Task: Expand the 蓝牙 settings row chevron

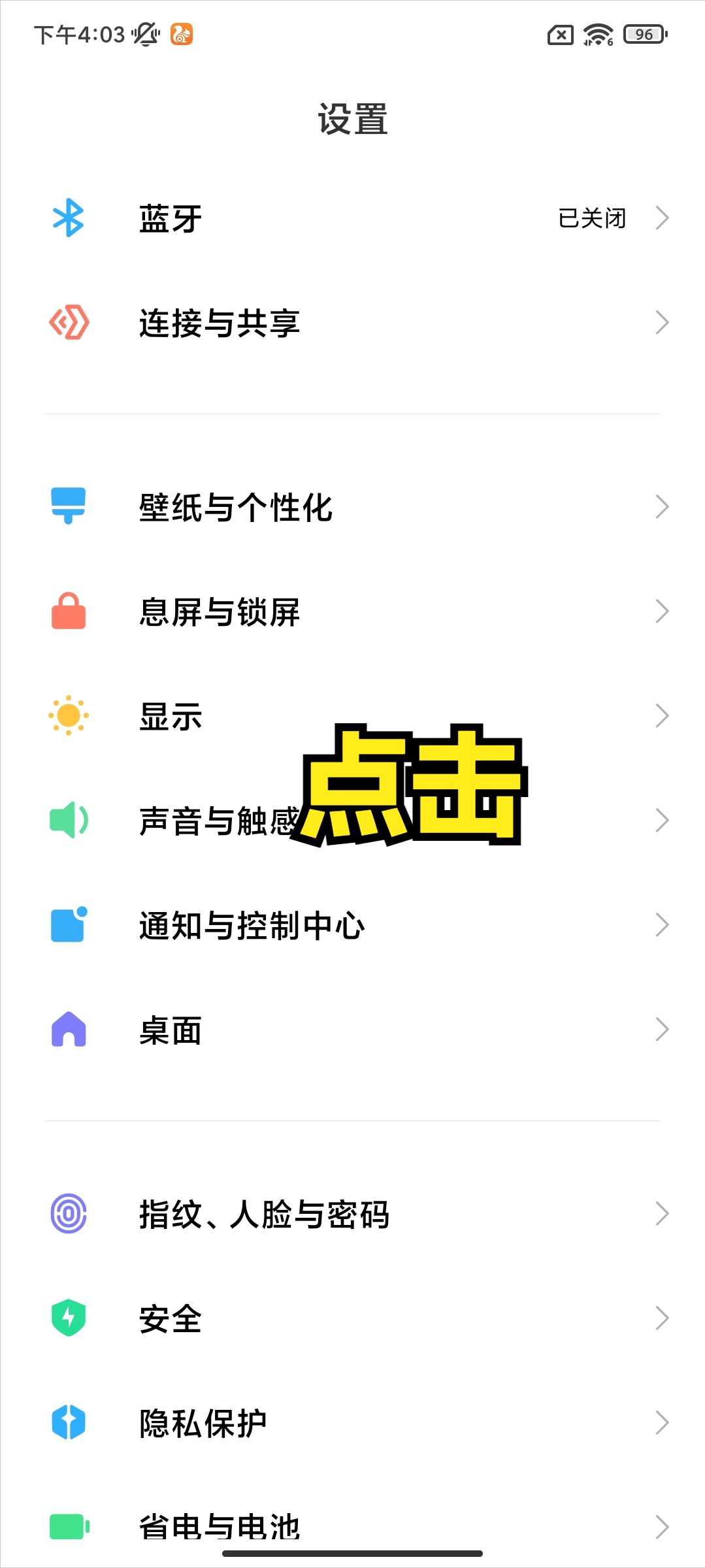Action: coord(663,218)
